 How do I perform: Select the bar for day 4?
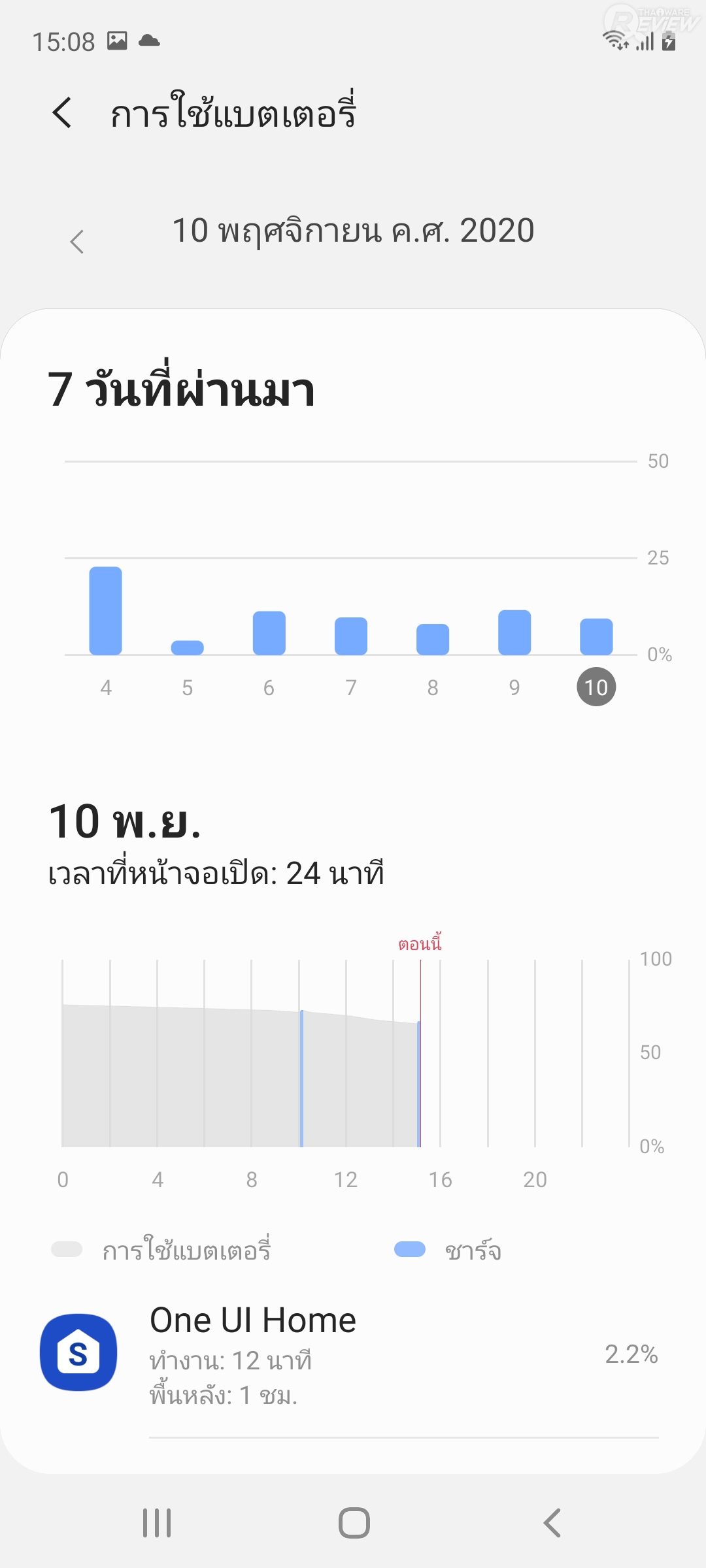[x=105, y=611]
